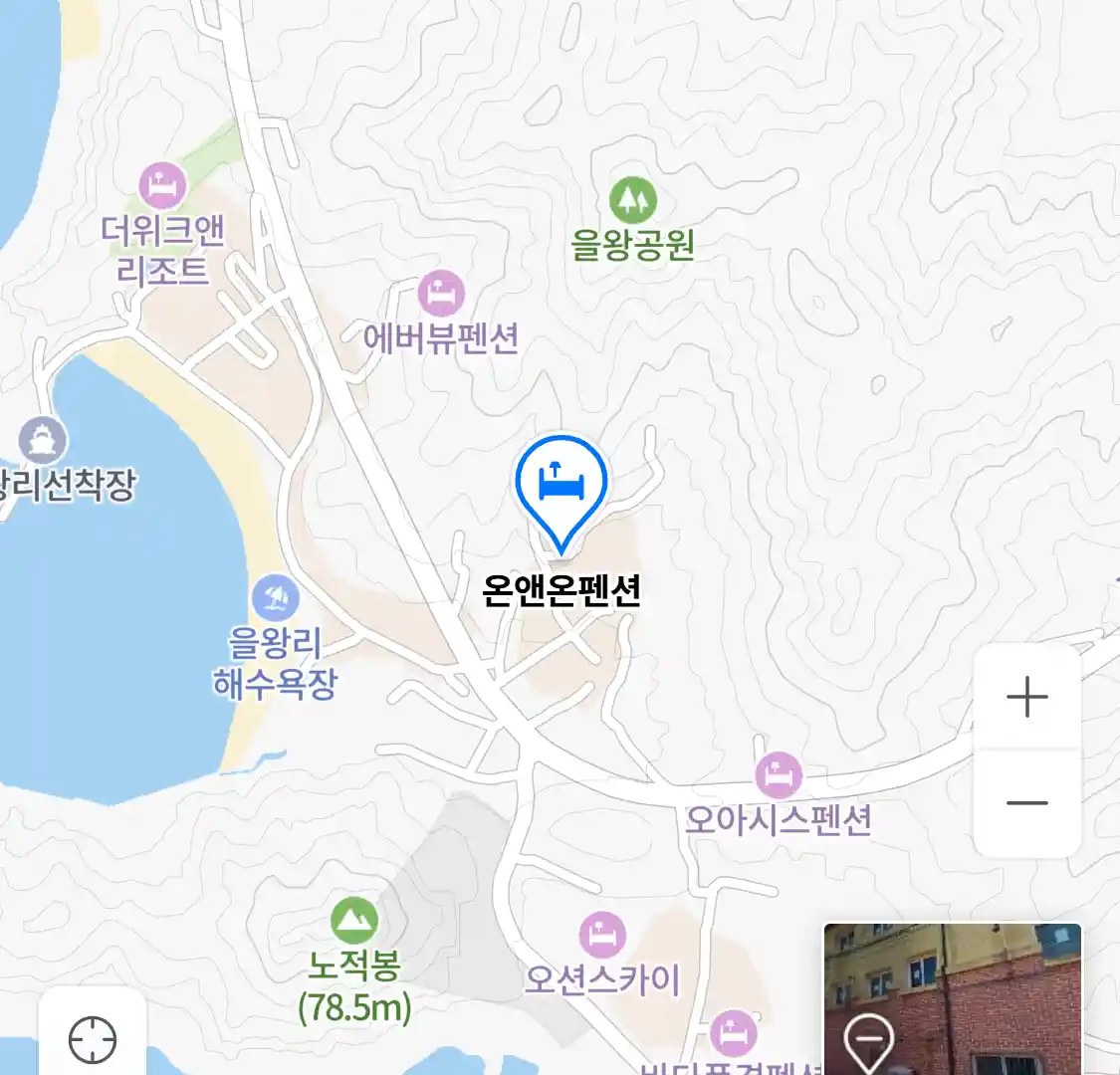Open the 선착장 ferry dock marker

coord(43,441)
